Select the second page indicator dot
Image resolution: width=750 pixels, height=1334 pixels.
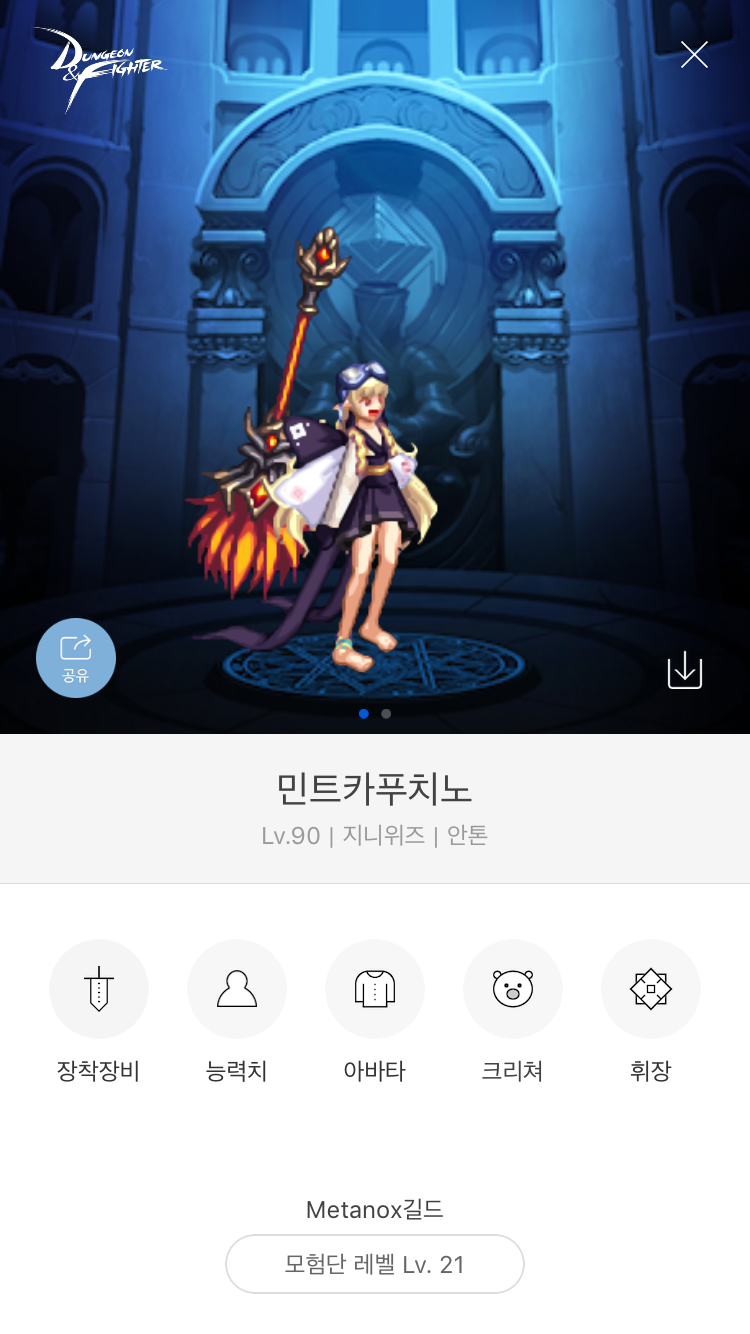[x=386, y=714]
